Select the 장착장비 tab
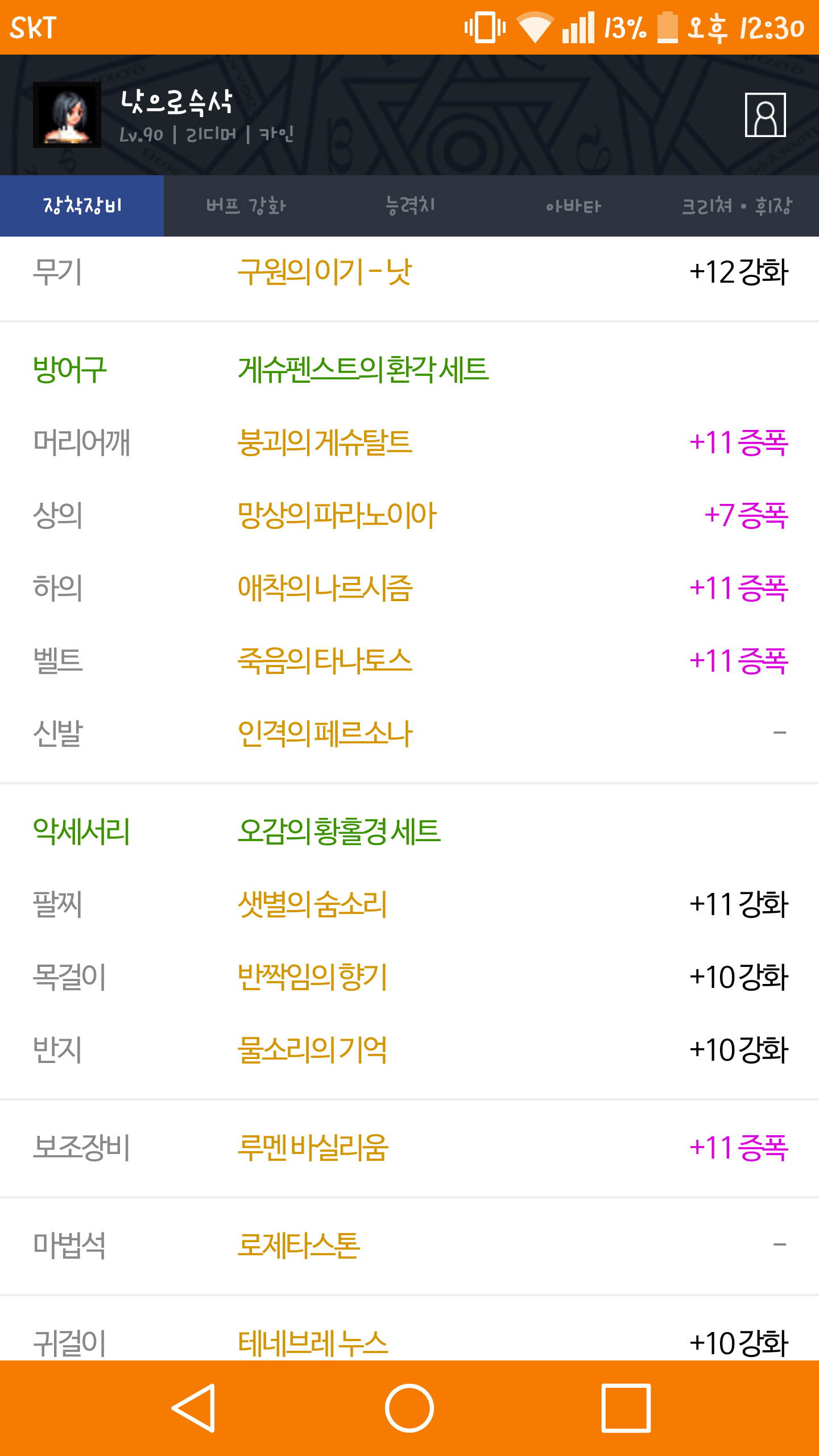This screenshot has width=819, height=1456. pos(82,206)
